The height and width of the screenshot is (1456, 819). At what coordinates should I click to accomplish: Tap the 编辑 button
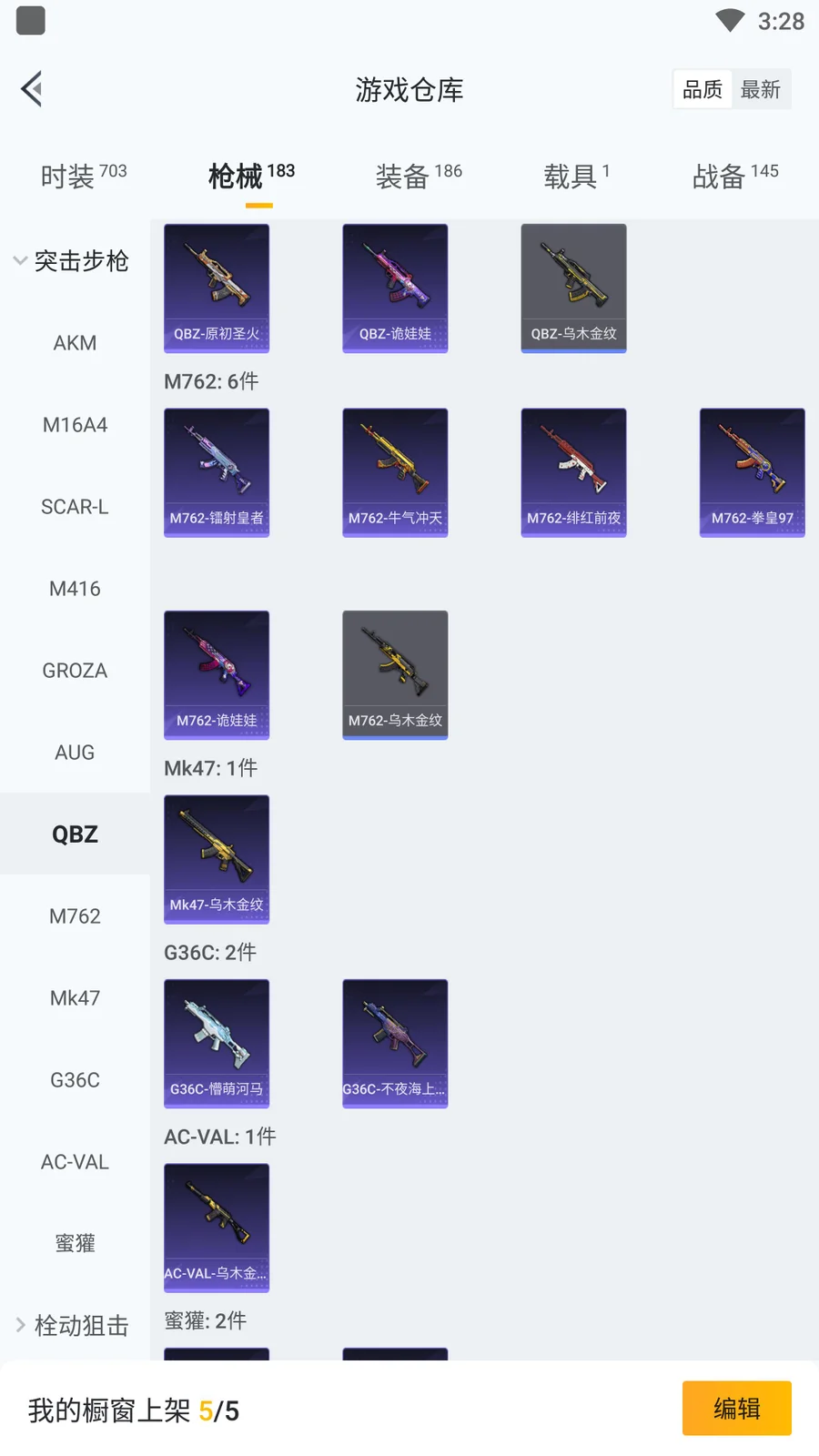point(736,1408)
